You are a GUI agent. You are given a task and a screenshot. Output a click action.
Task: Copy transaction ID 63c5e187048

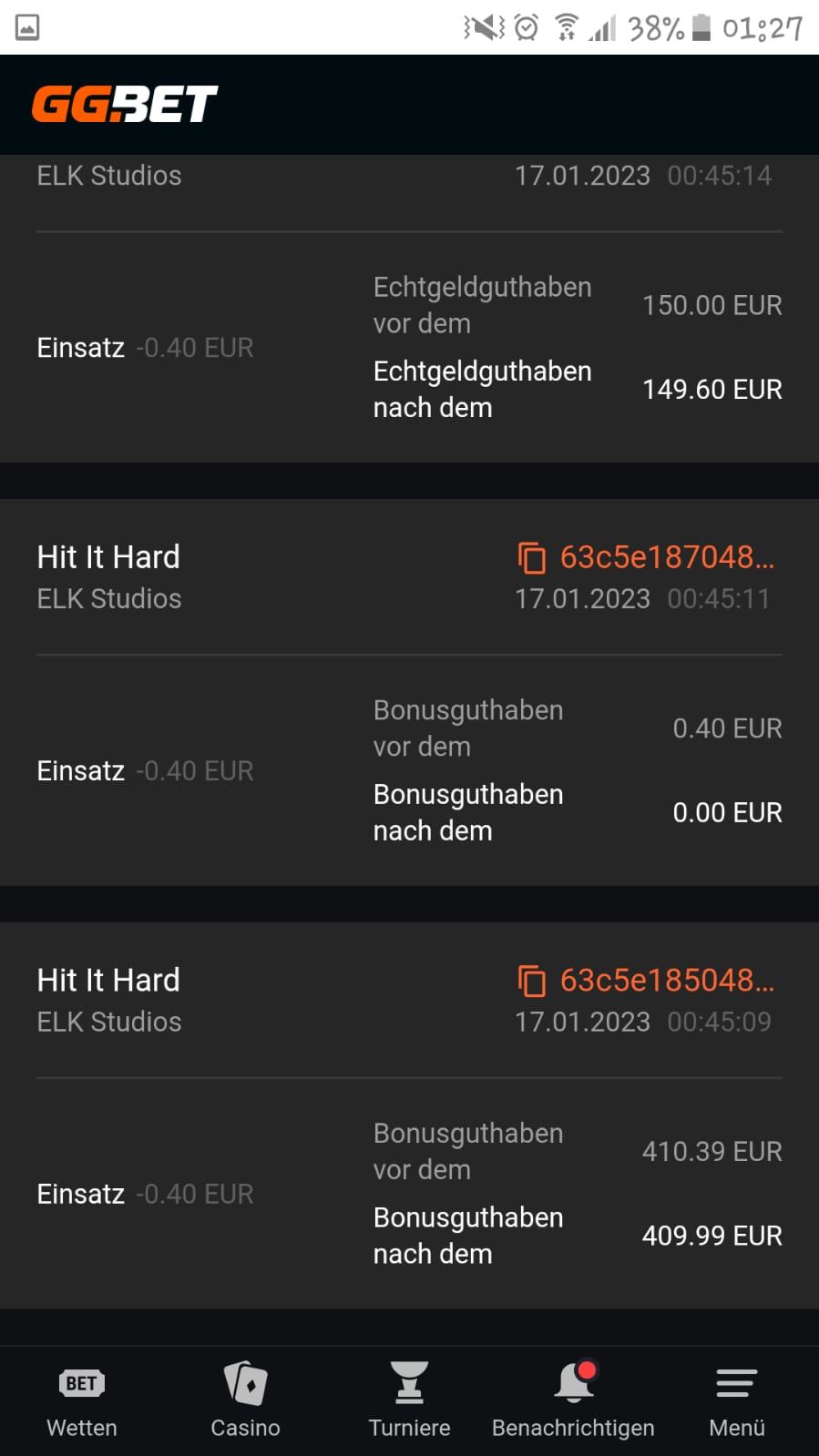tap(532, 557)
